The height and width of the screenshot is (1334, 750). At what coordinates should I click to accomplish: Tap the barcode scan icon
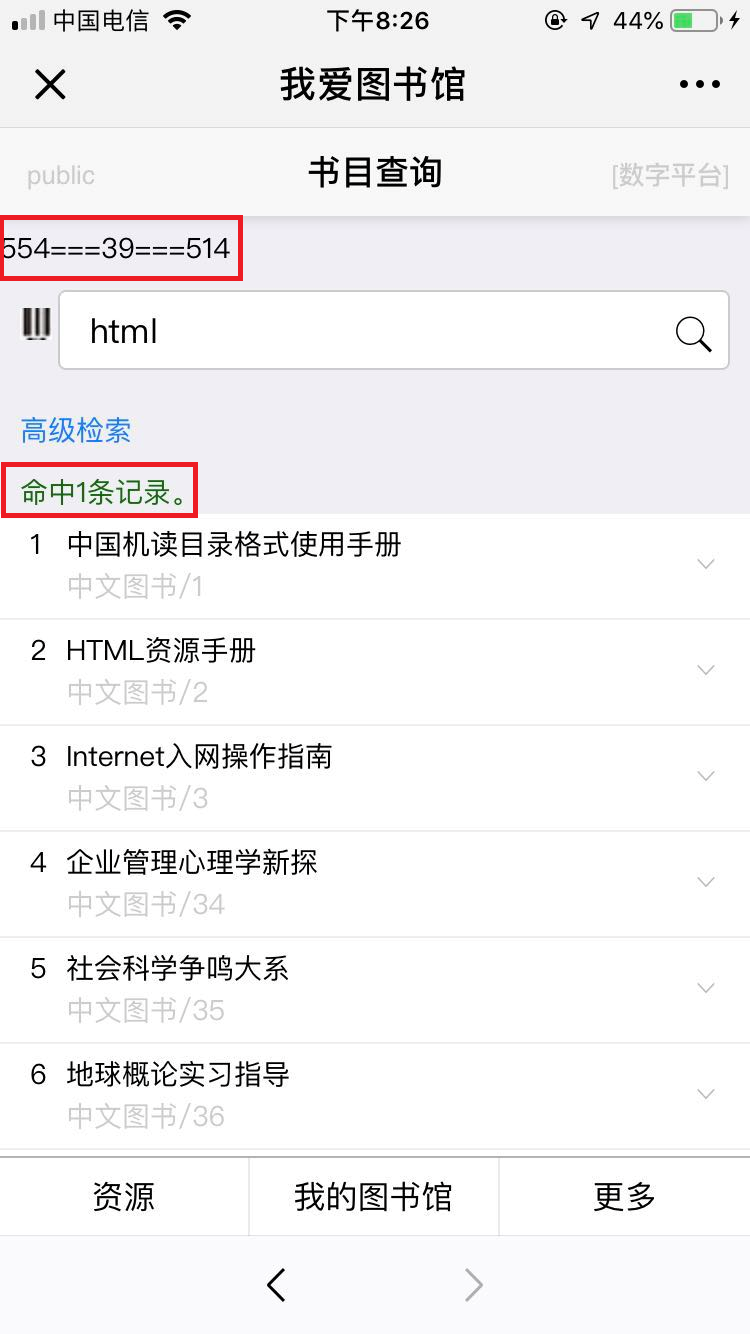coord(36,324)
